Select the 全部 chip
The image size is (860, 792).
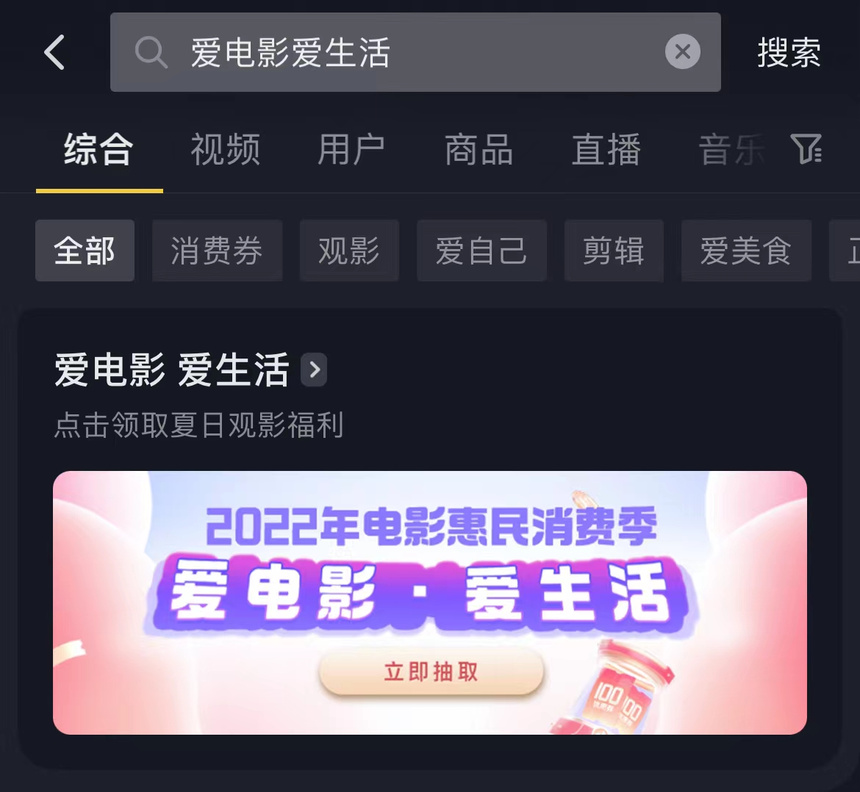pyautogui.click(x=85, y=251)
